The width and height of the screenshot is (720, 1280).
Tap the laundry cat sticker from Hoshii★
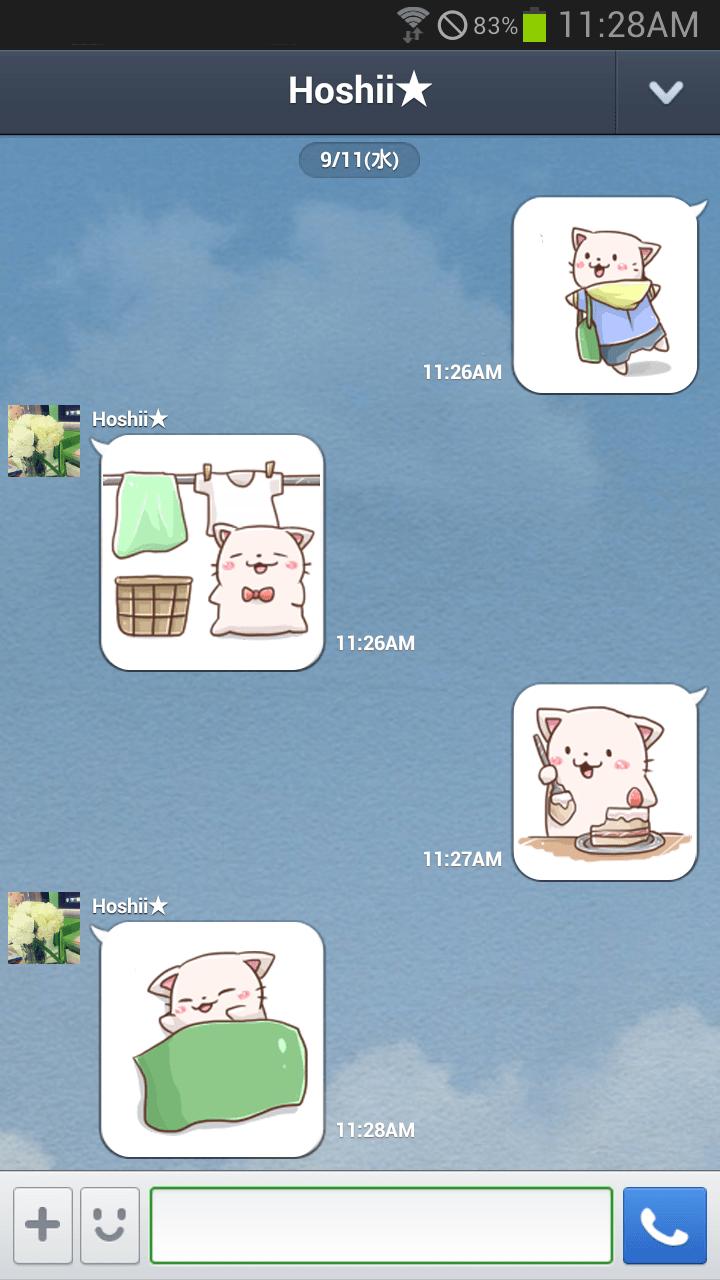(212, 552)
